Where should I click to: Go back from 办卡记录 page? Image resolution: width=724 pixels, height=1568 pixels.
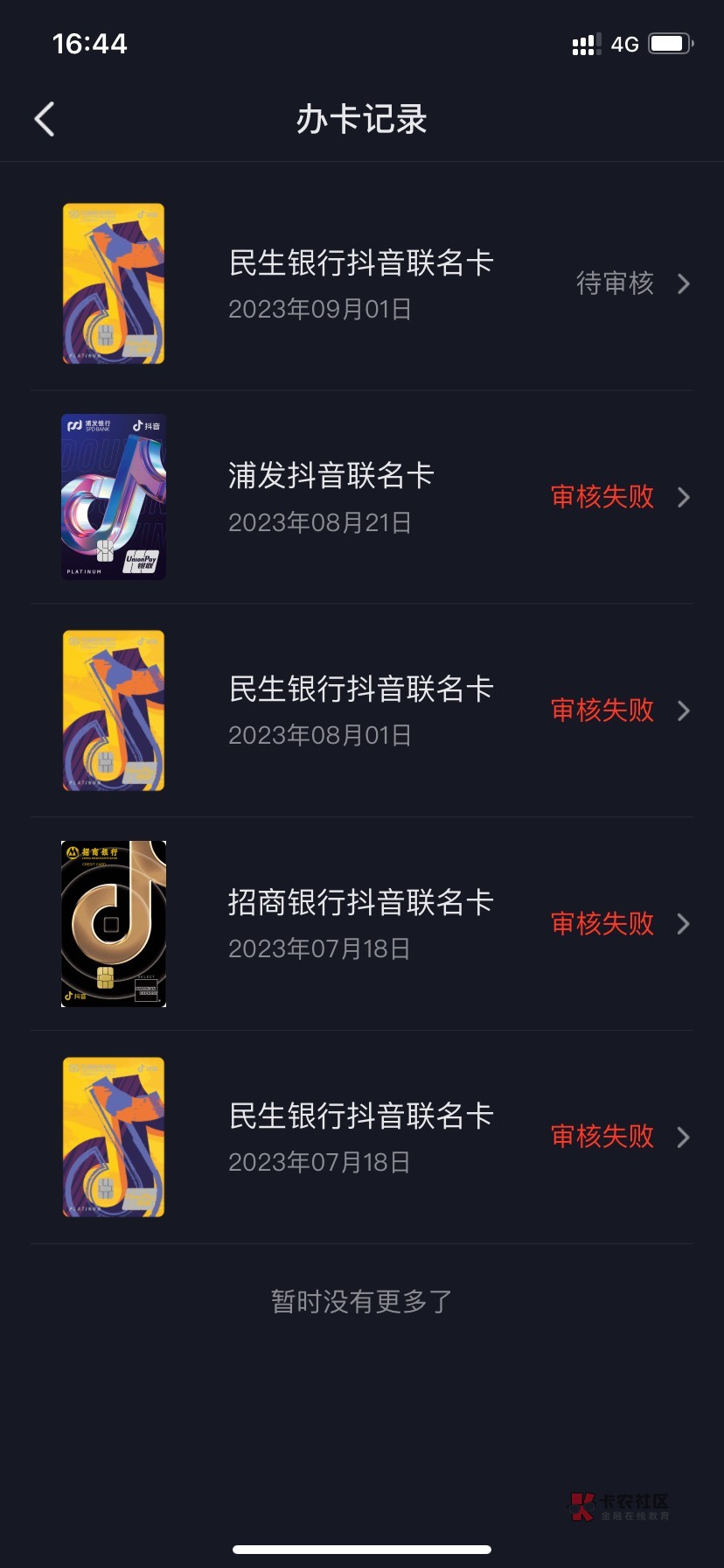45,119
